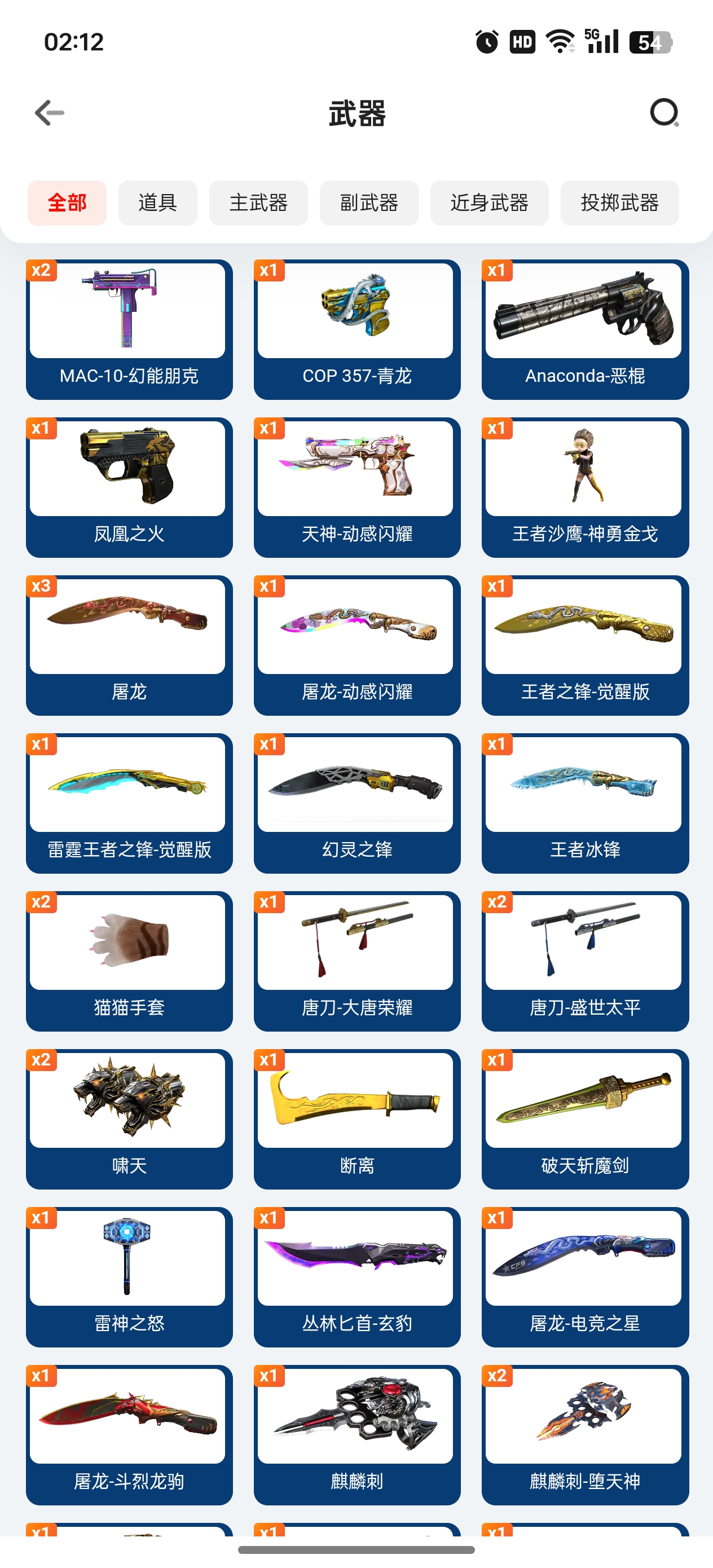Select the 全部 filter chip
Screen dimensions: 713x1568
click(67, 202)
